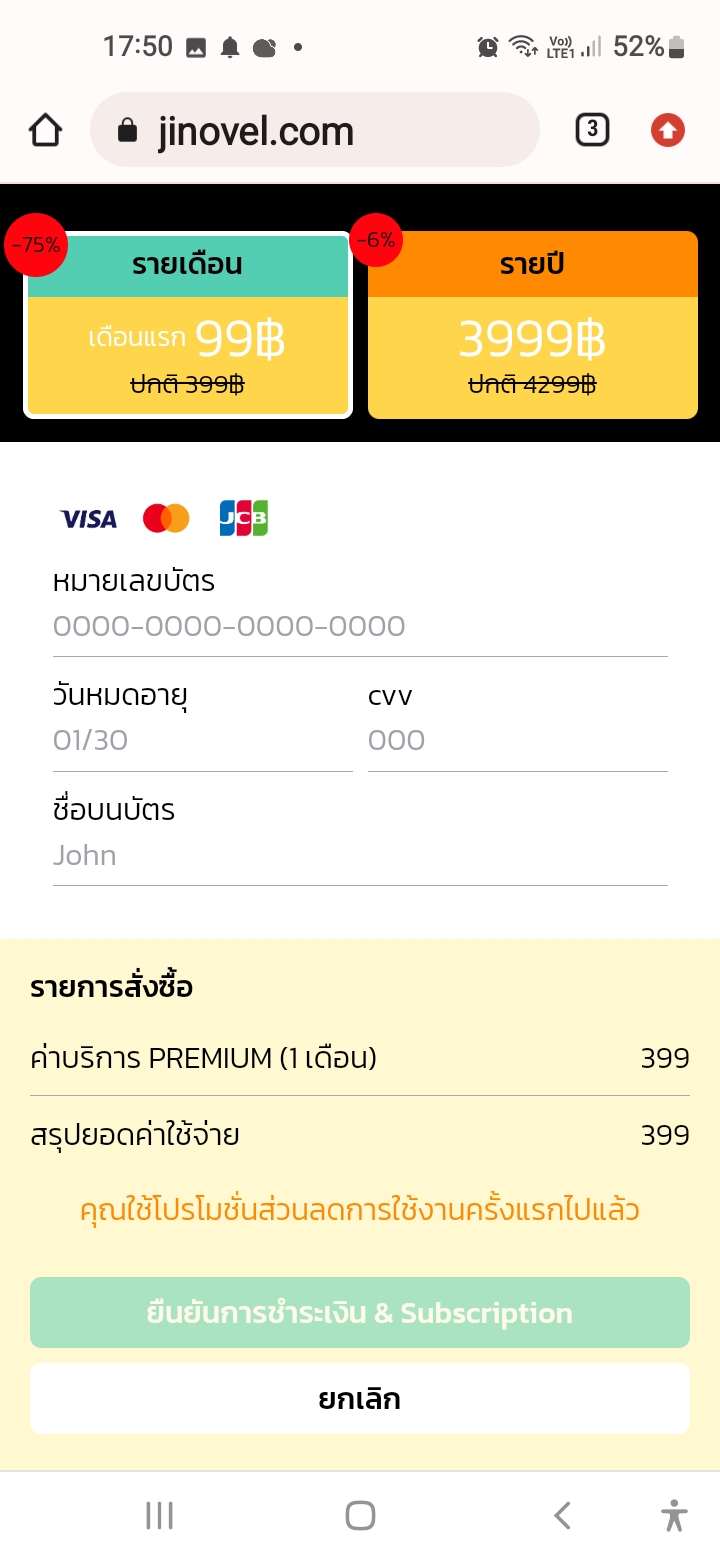Select the yearly รายปี 3999฿ plan
The height and width of the screenshot is (1560, 720).
(x=533, y=325)
